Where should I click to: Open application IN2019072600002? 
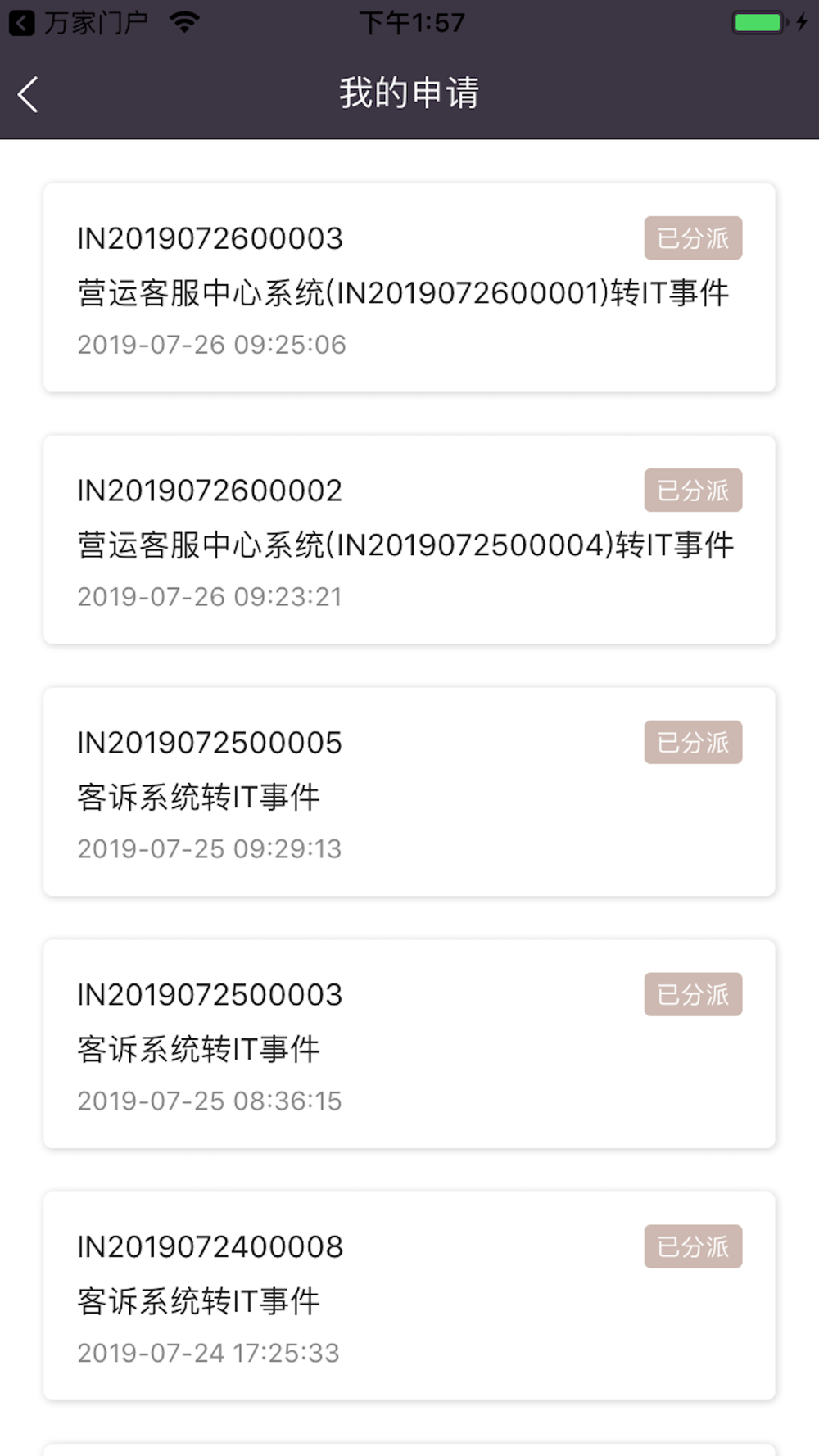[x=409, y=540]
